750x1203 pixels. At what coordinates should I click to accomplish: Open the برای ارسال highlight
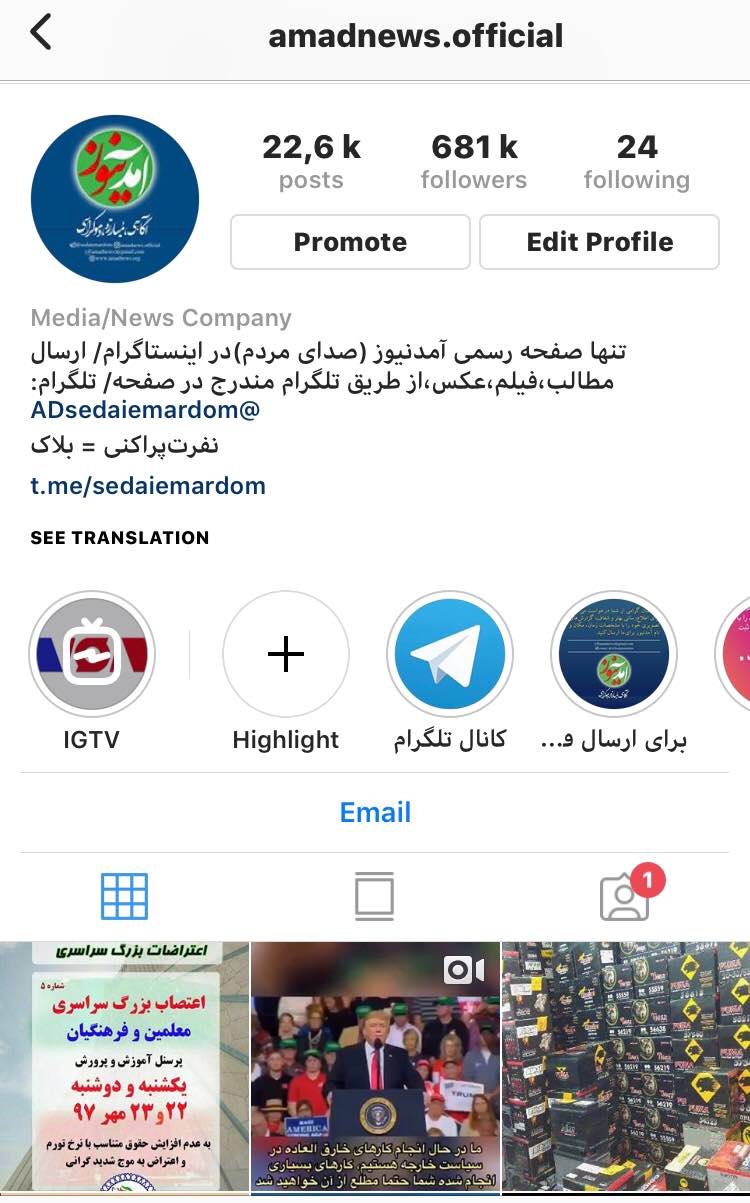(x=614, y=655)
